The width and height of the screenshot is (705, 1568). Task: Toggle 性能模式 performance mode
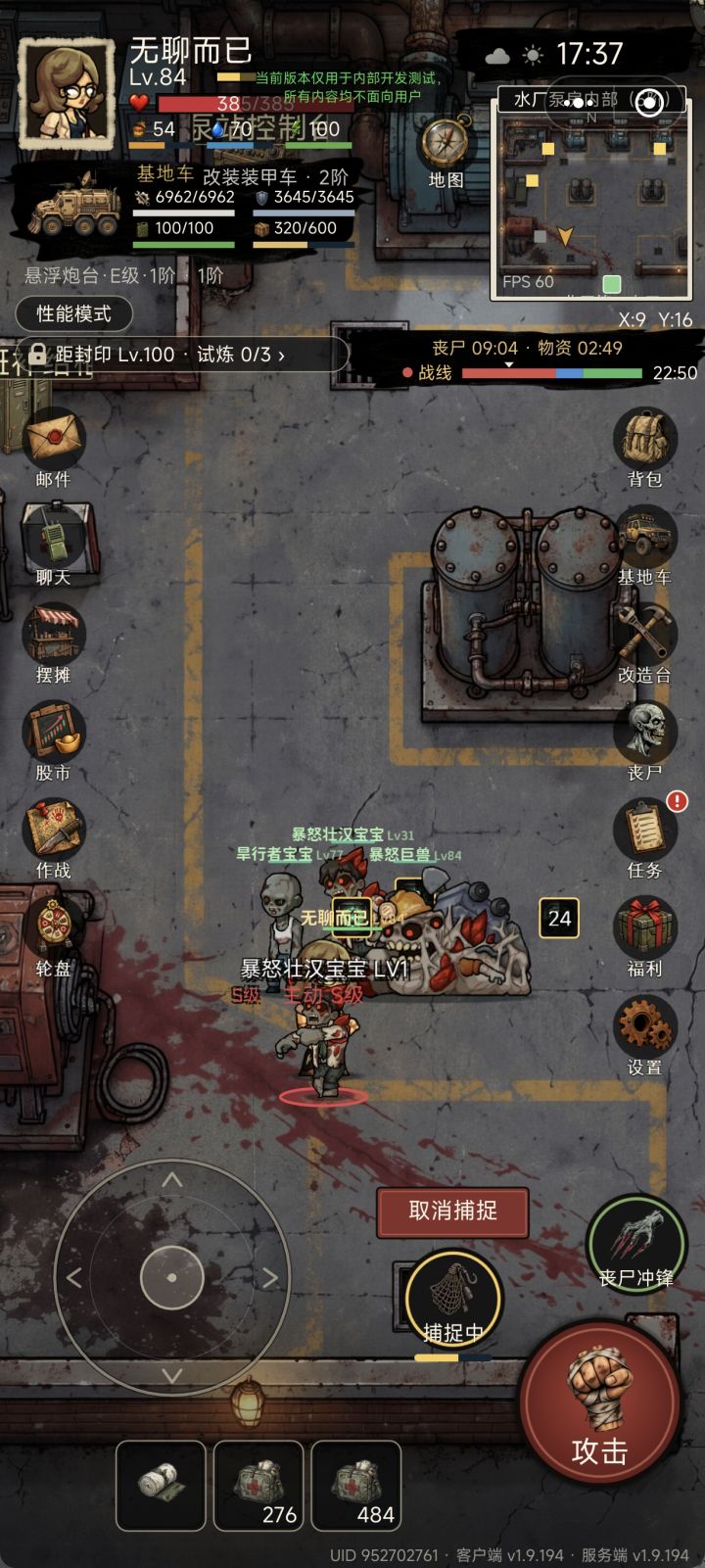[74, 314]
